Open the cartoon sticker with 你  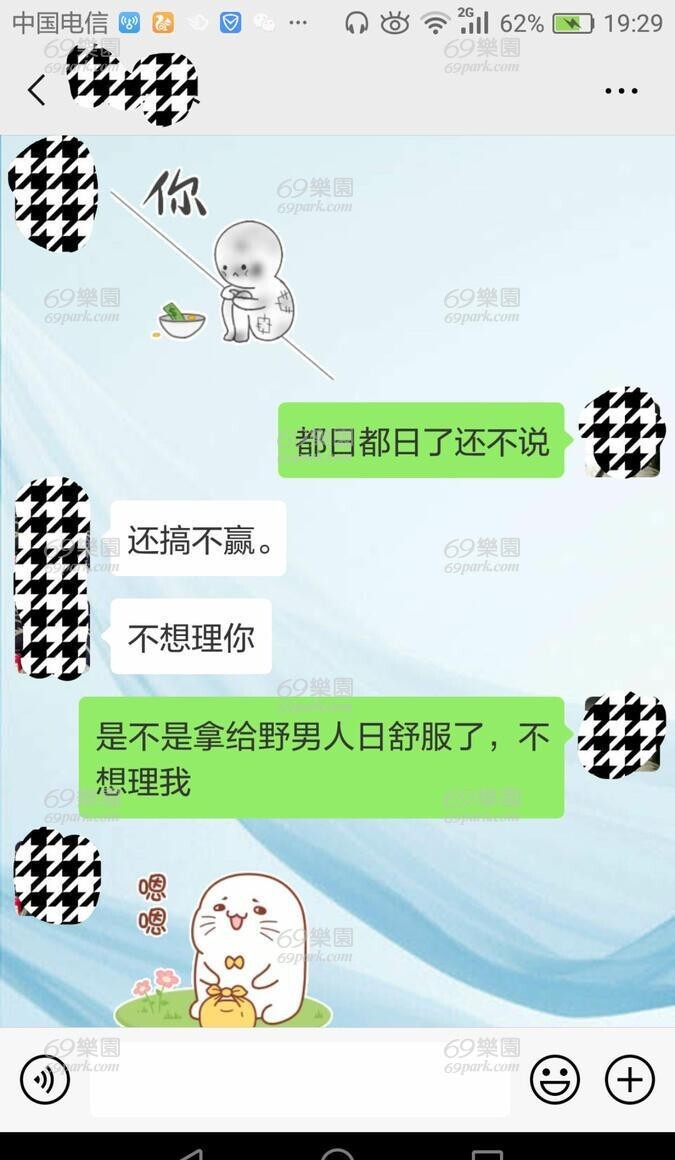coord(222,270)
